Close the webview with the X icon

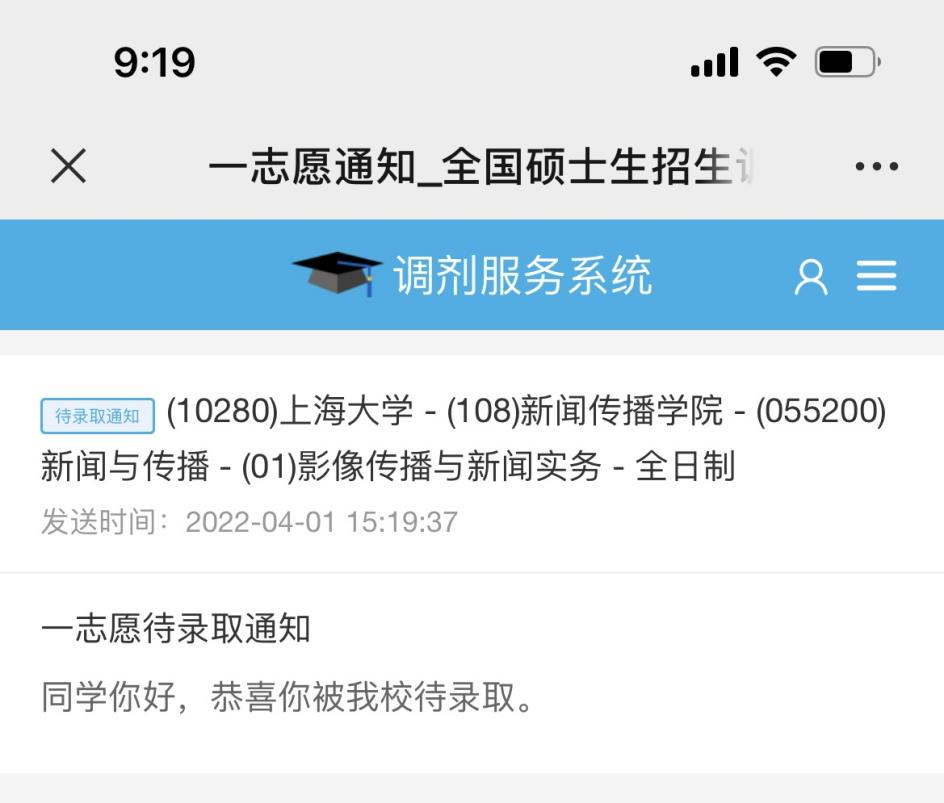click(x=68, y=166)
